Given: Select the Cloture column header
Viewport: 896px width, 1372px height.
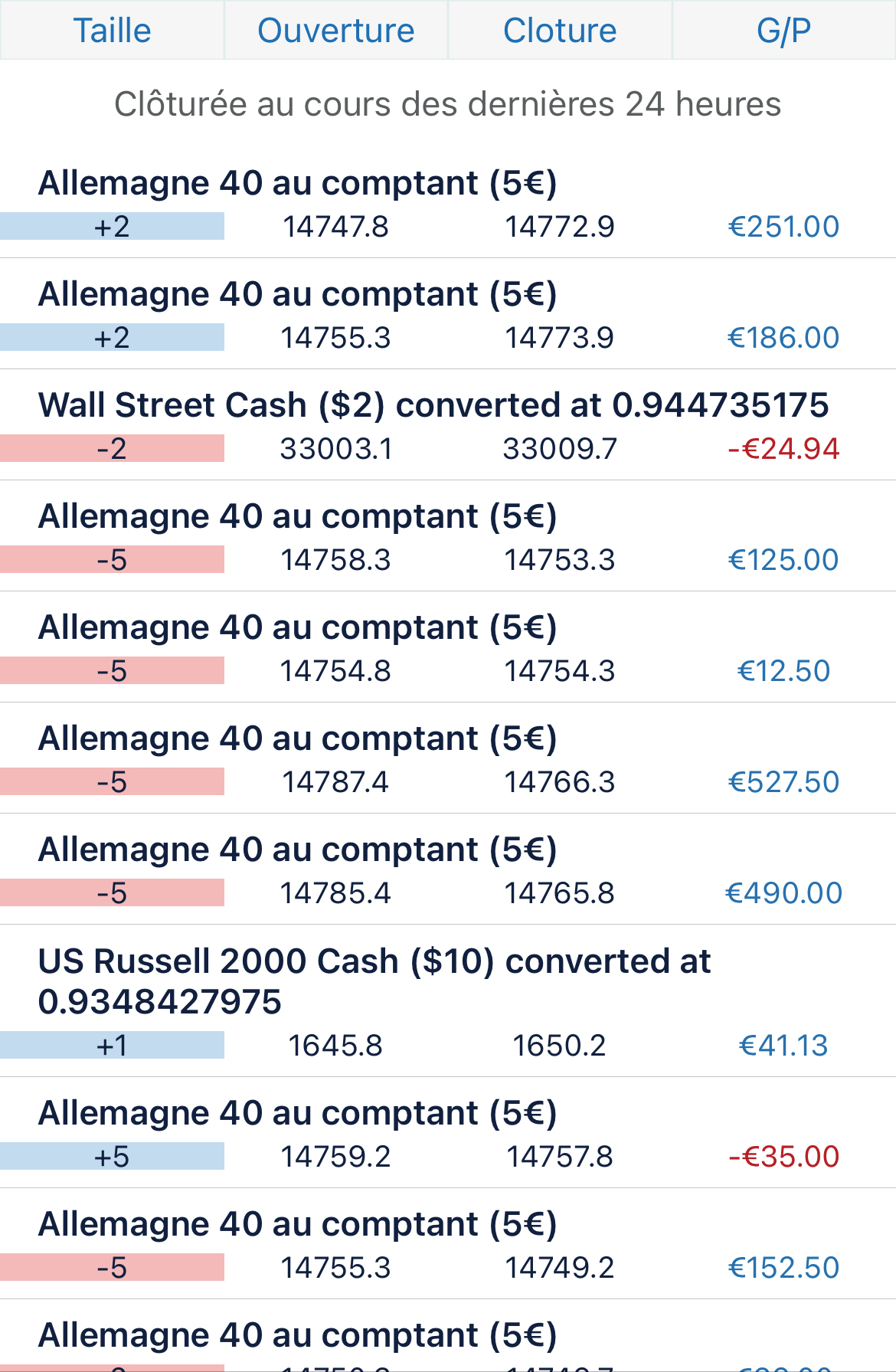Looking at the screenshot, I should [x=560, y=31].
